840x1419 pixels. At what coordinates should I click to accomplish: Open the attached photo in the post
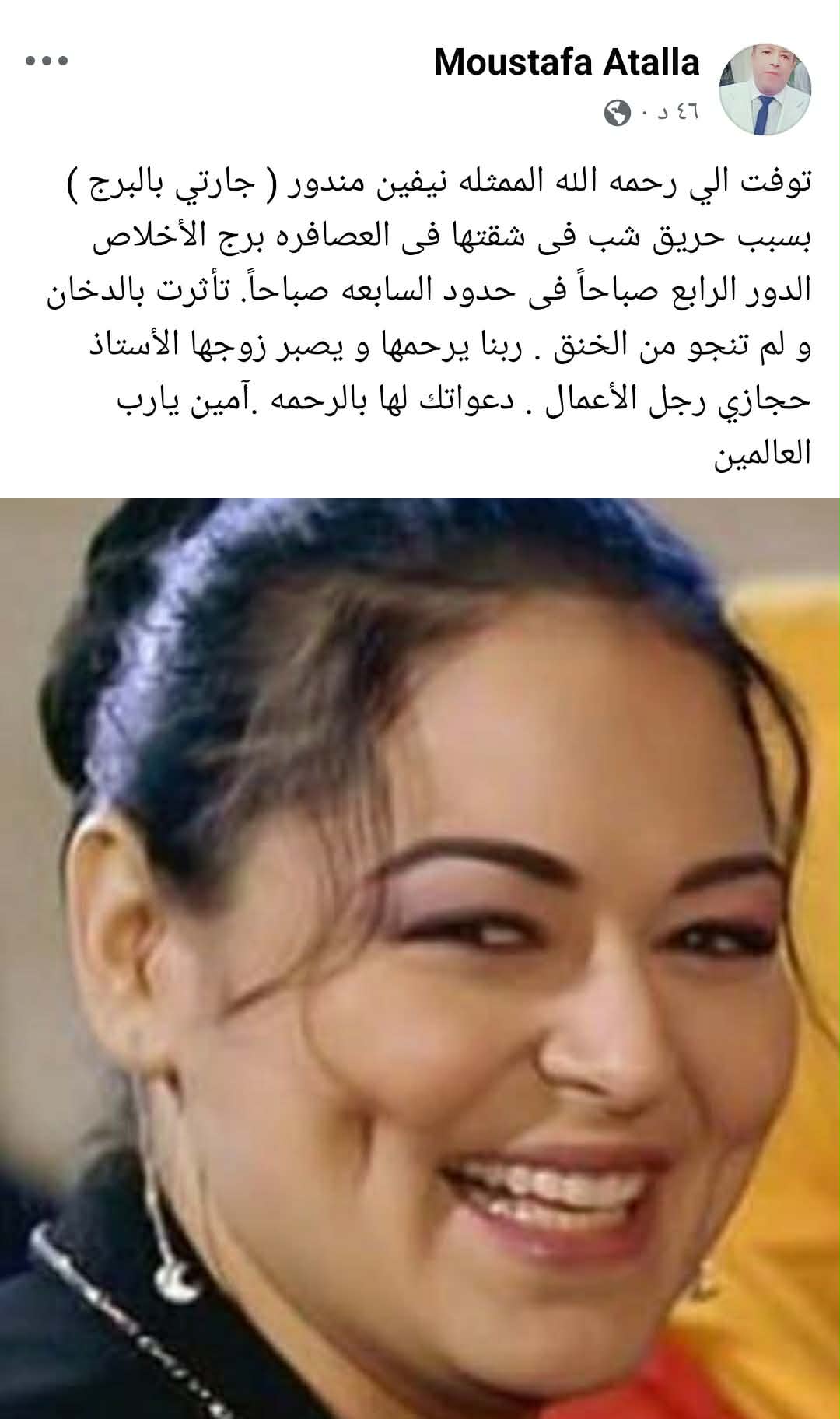(420, 957)
